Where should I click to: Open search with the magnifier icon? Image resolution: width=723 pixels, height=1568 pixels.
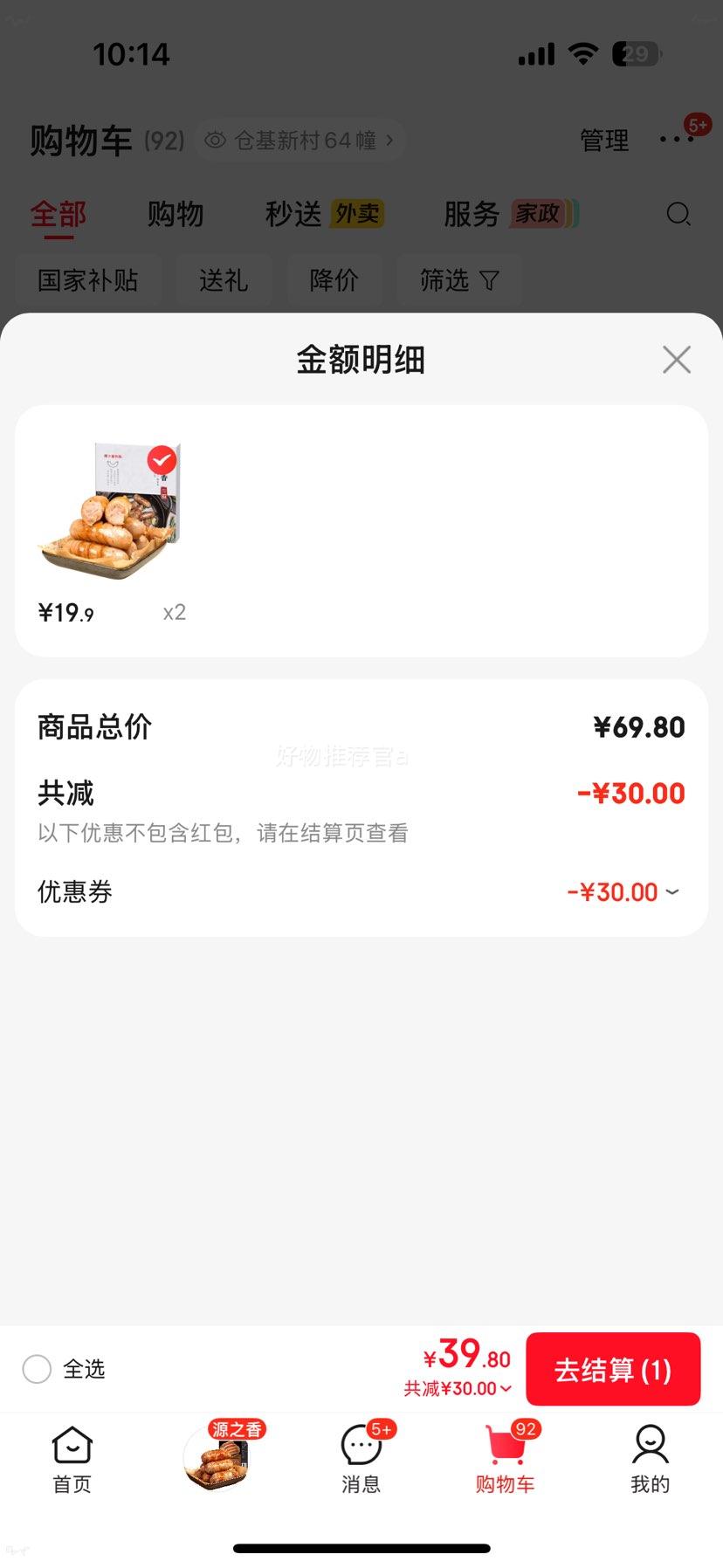tap(678, 214)
